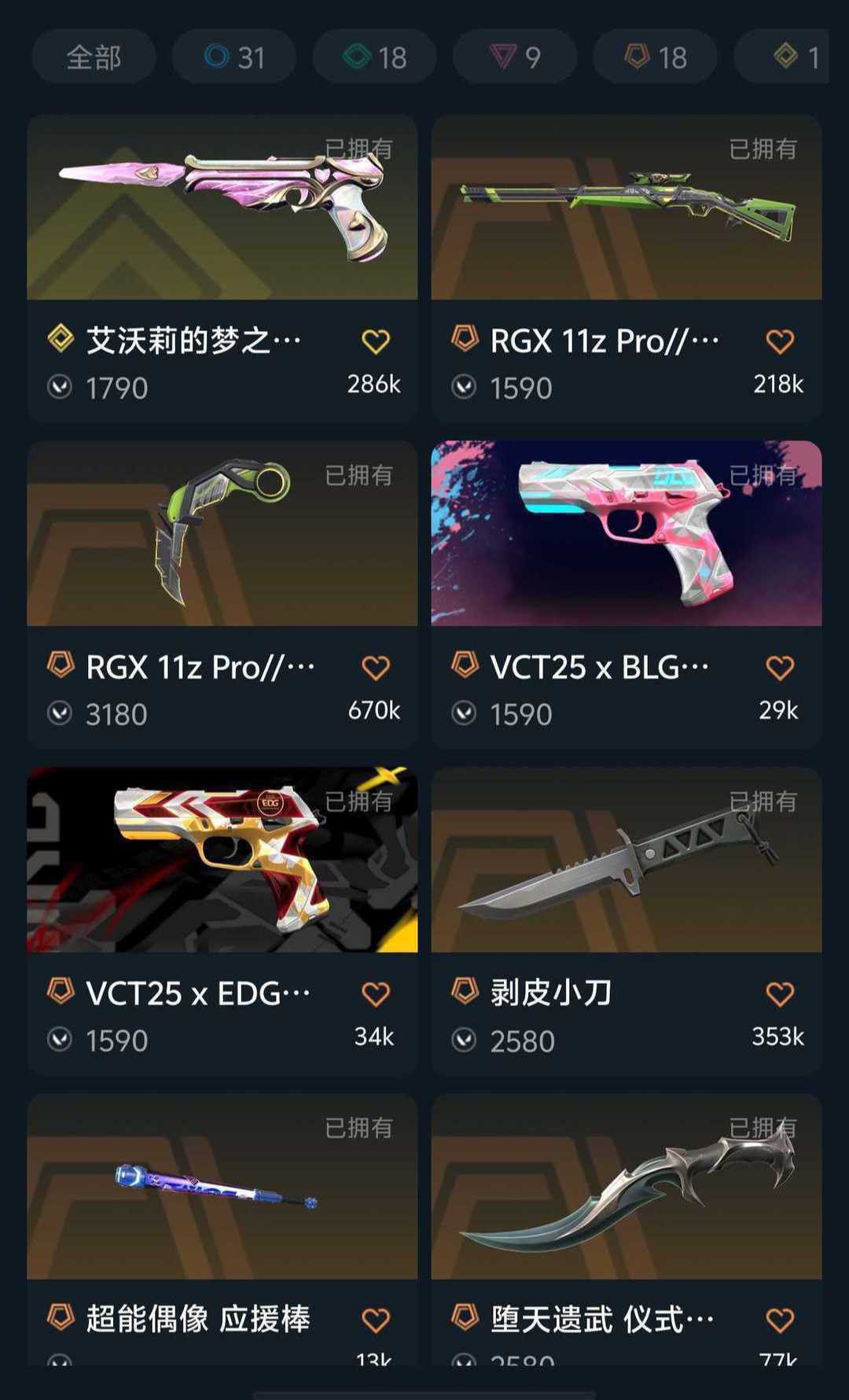
Task: Filter by the orange pentagon tier (18)
Action: [655, 57]
